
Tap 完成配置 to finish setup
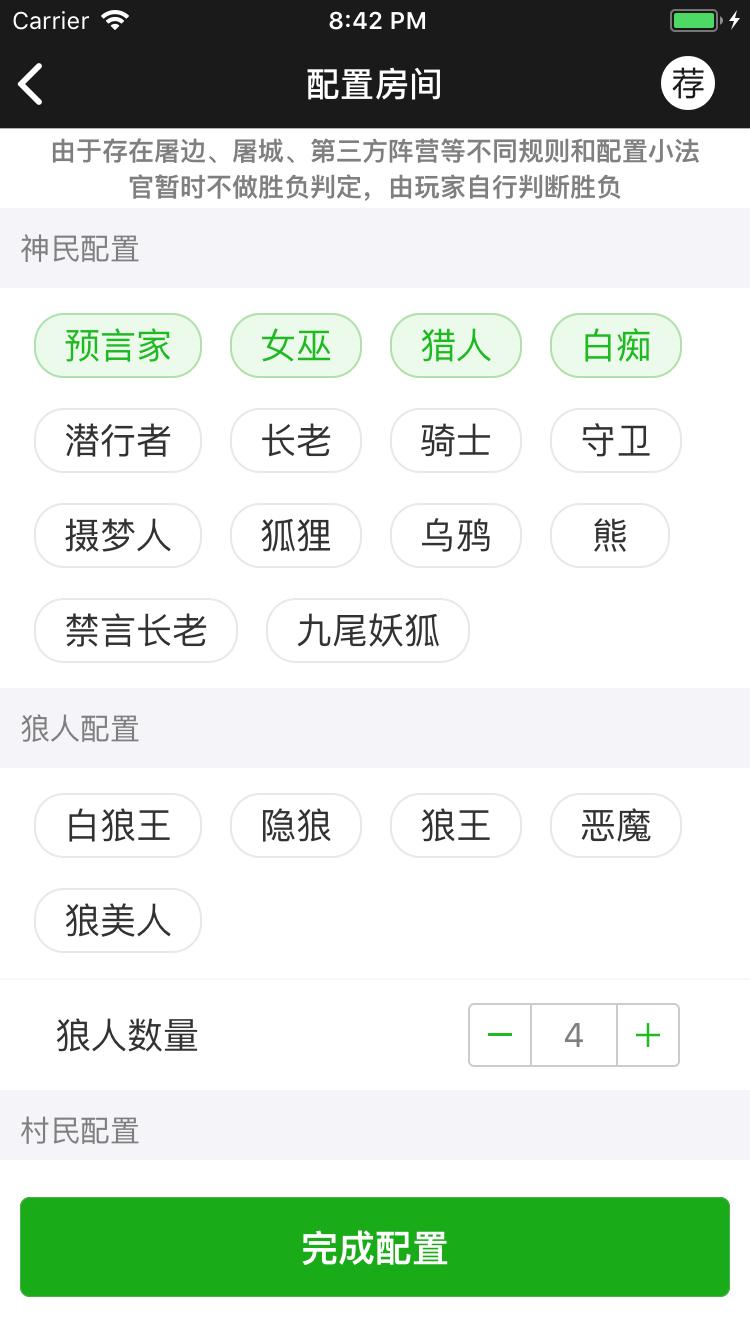pos(375,1247)
